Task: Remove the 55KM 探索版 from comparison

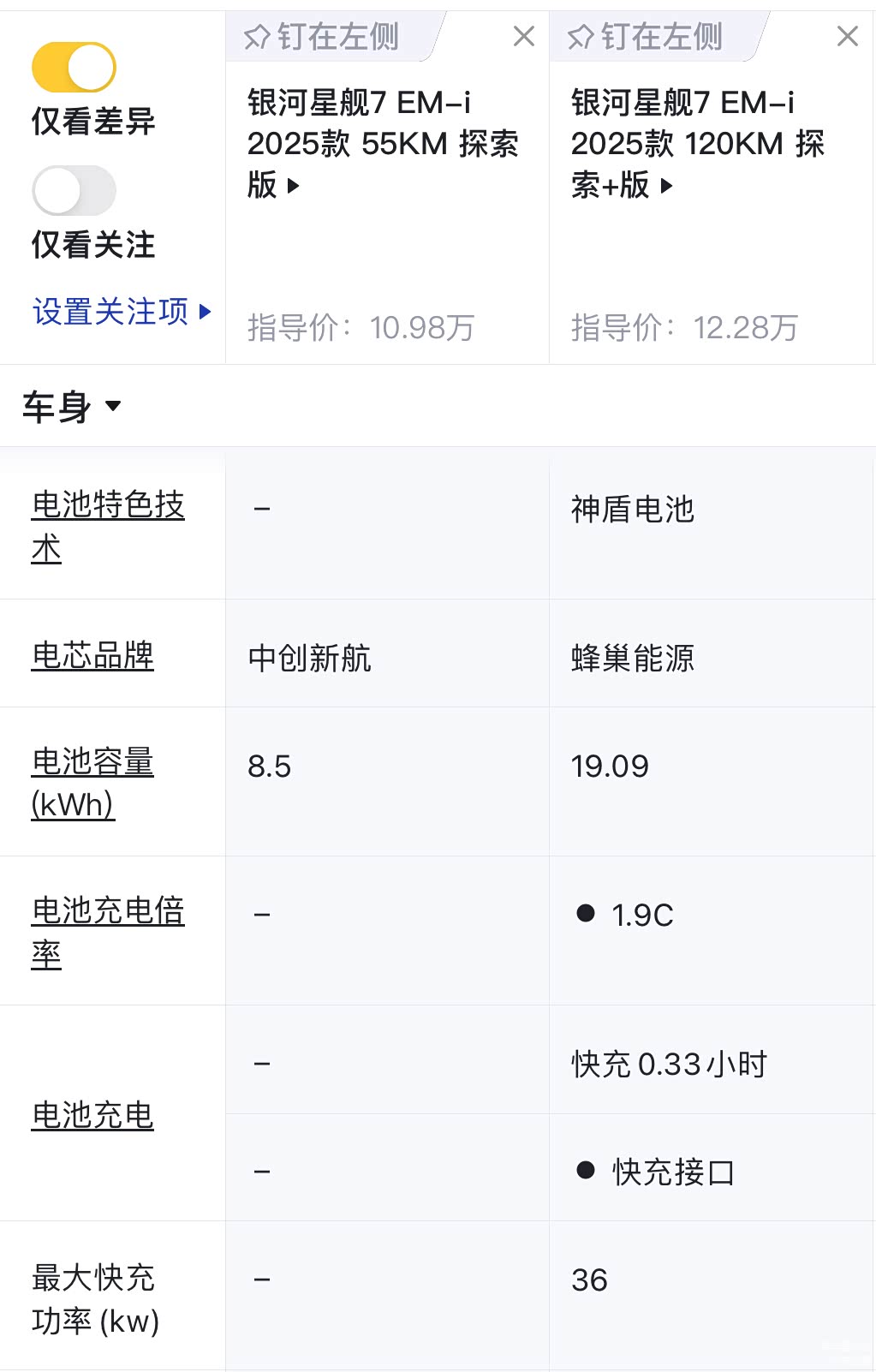Action: (x=523, y=36)
